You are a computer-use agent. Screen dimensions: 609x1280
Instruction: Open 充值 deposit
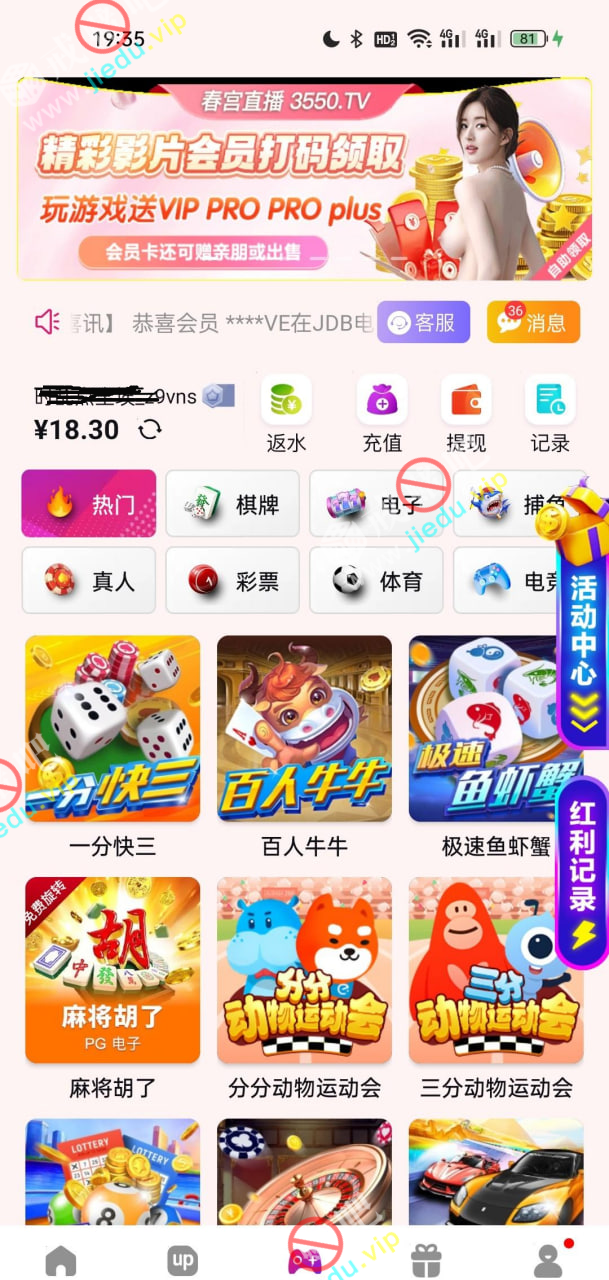pos(382,413)
